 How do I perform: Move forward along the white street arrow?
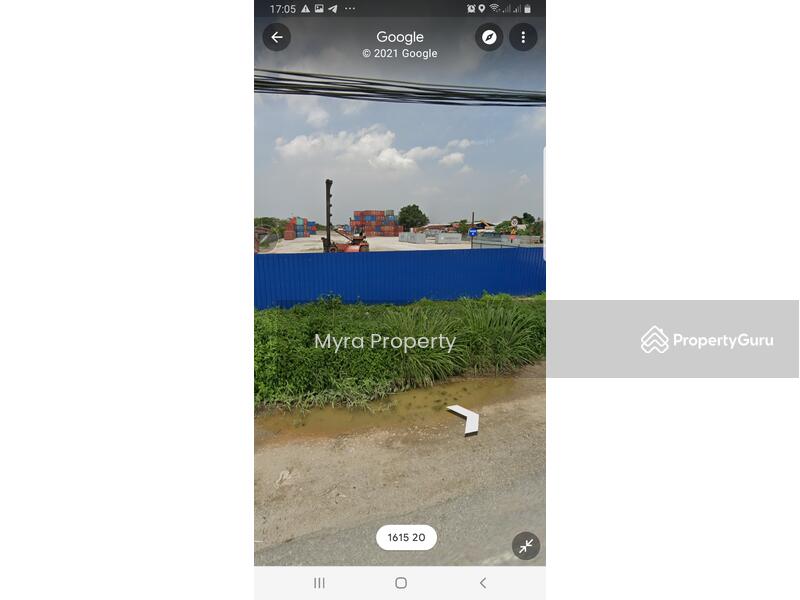coord(465,418)
